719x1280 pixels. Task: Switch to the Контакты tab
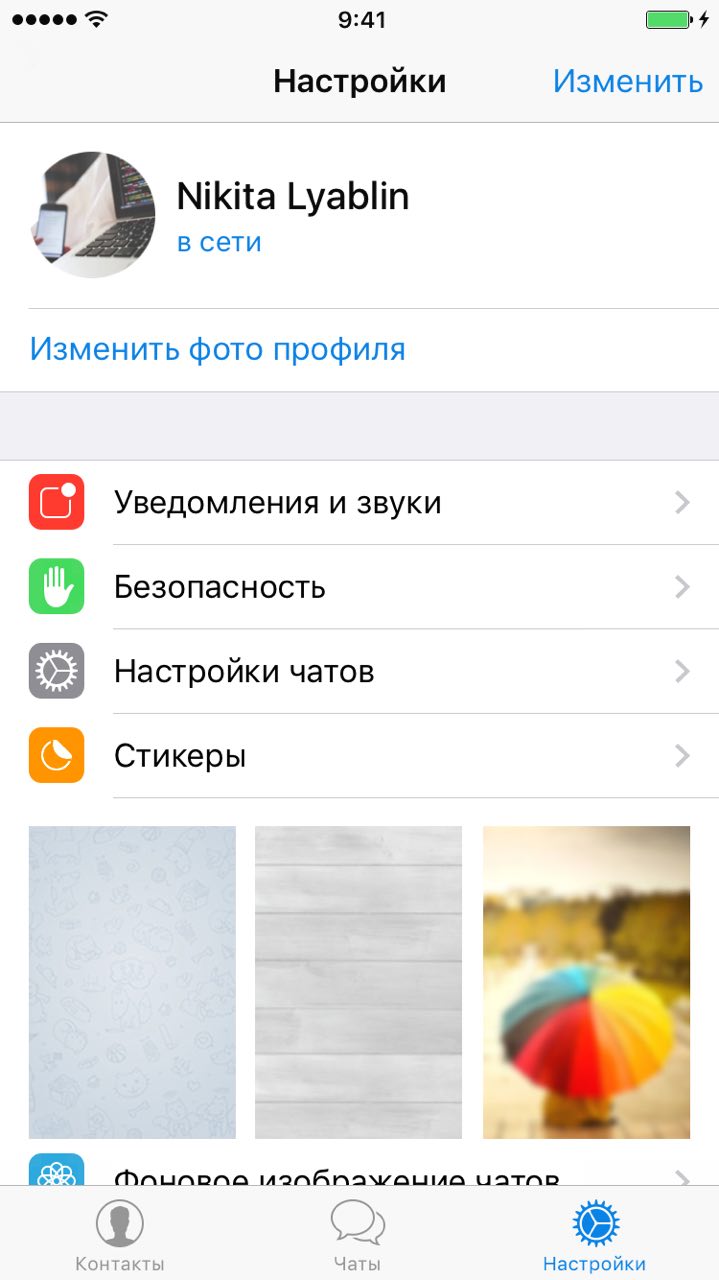point(120,1236)
